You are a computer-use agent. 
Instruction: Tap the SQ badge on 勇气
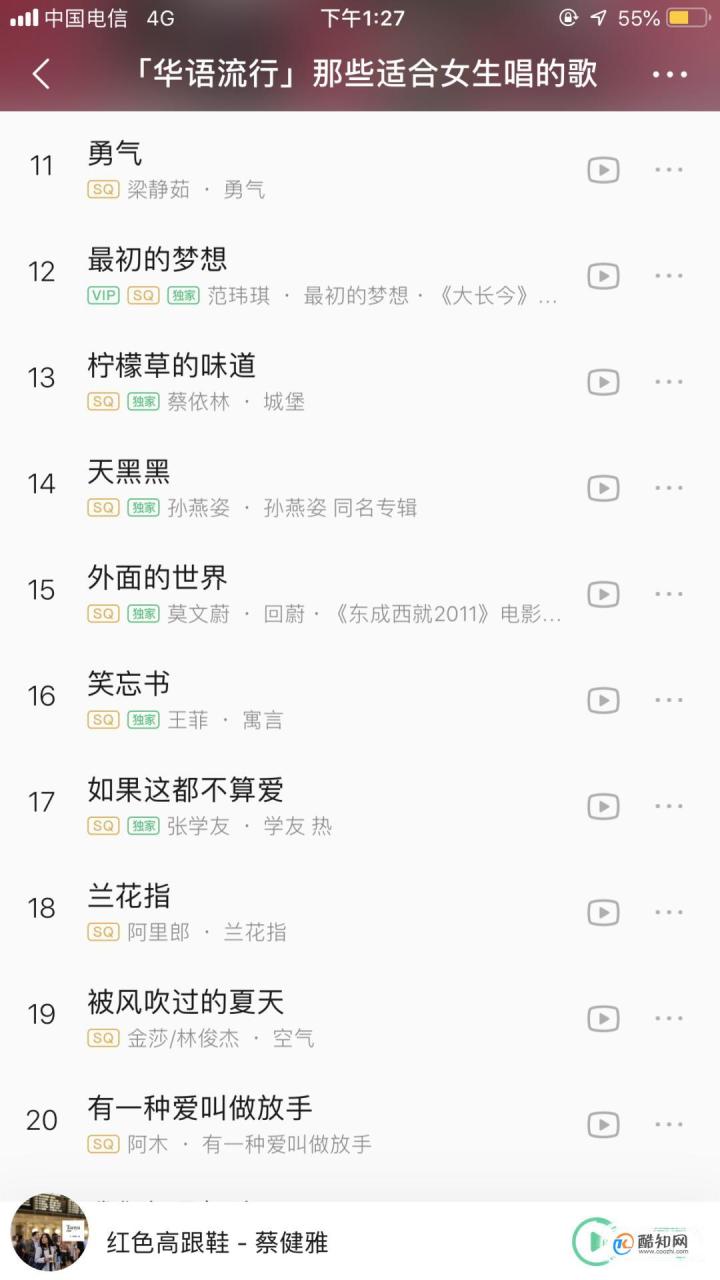[102, 190]
